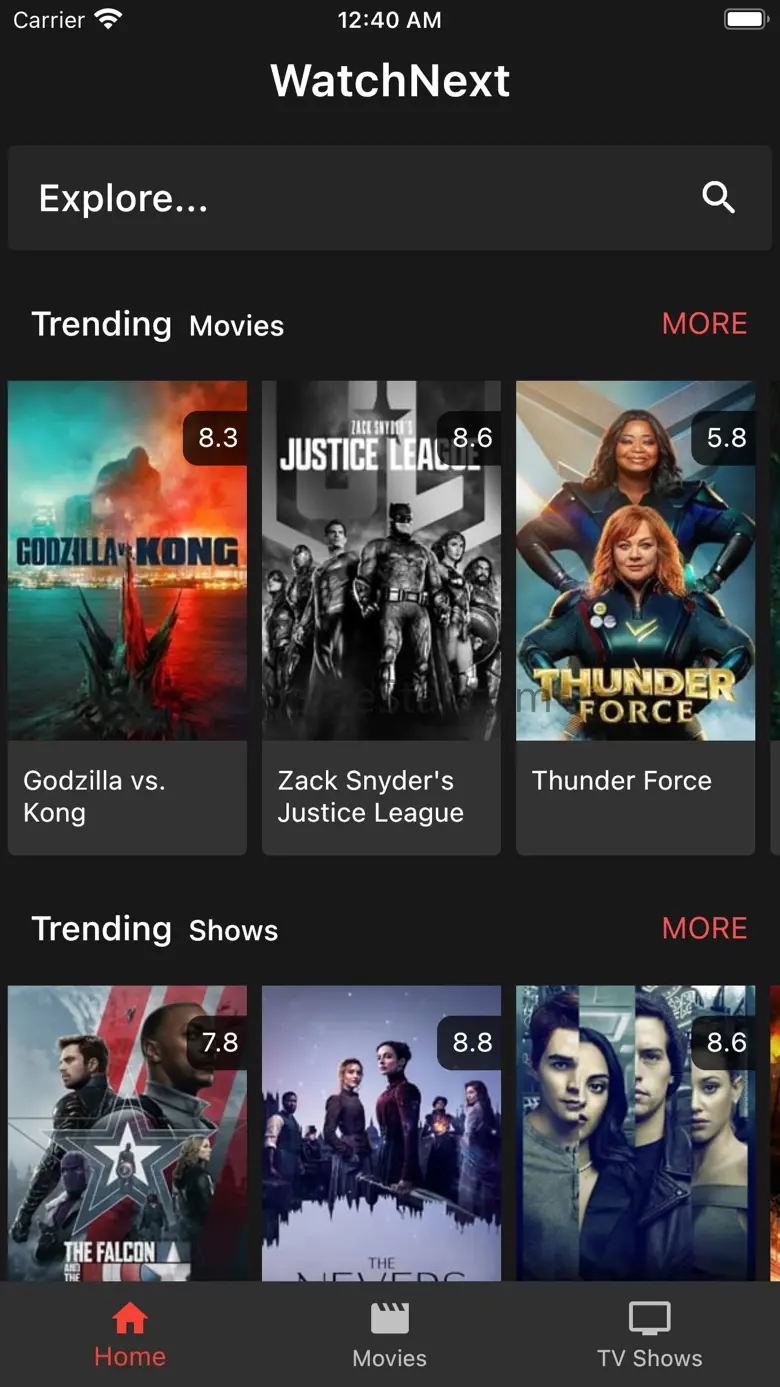Open Zack Snyder's Justice League card
Viewport: 780px width, 1387px height.
click(381, 600)
